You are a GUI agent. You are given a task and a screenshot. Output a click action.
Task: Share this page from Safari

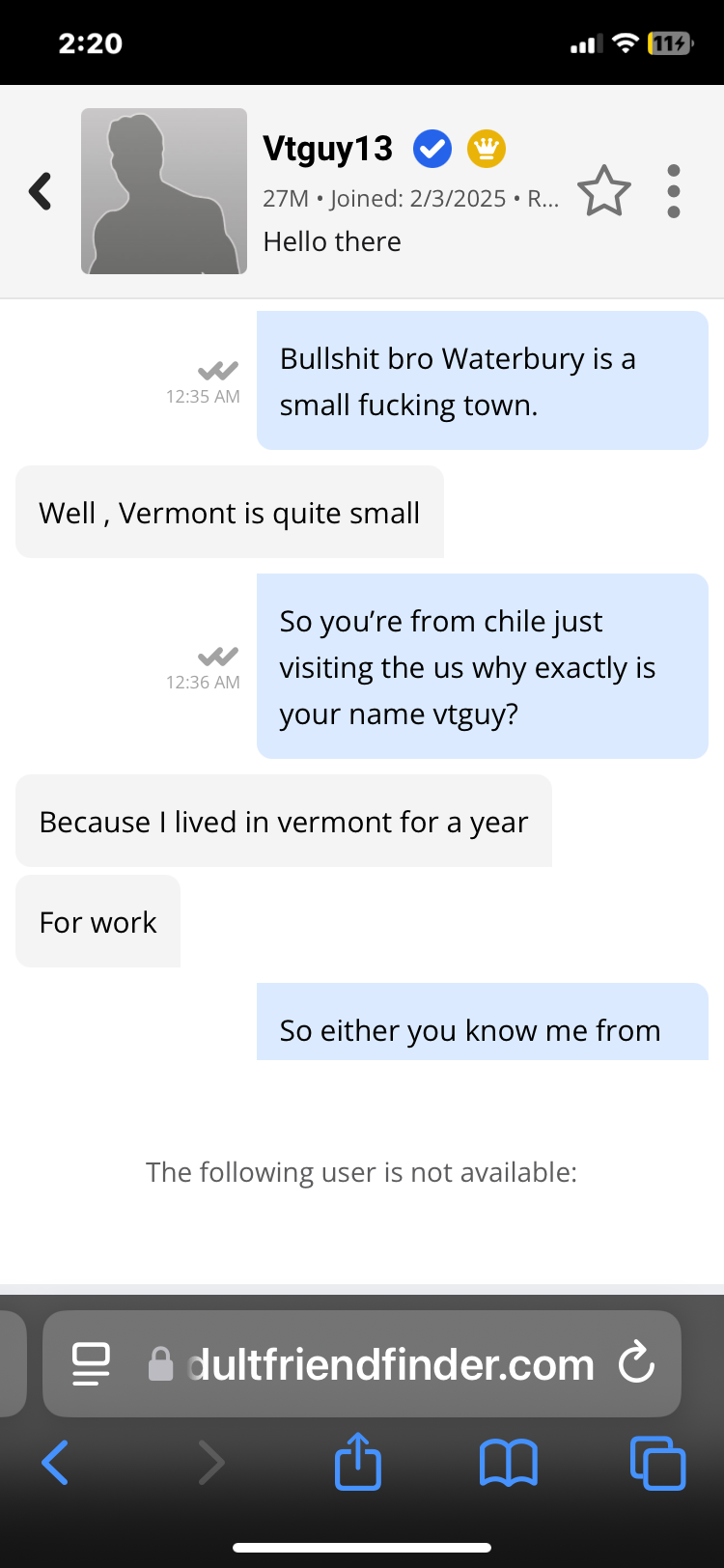click(358, 1462)
